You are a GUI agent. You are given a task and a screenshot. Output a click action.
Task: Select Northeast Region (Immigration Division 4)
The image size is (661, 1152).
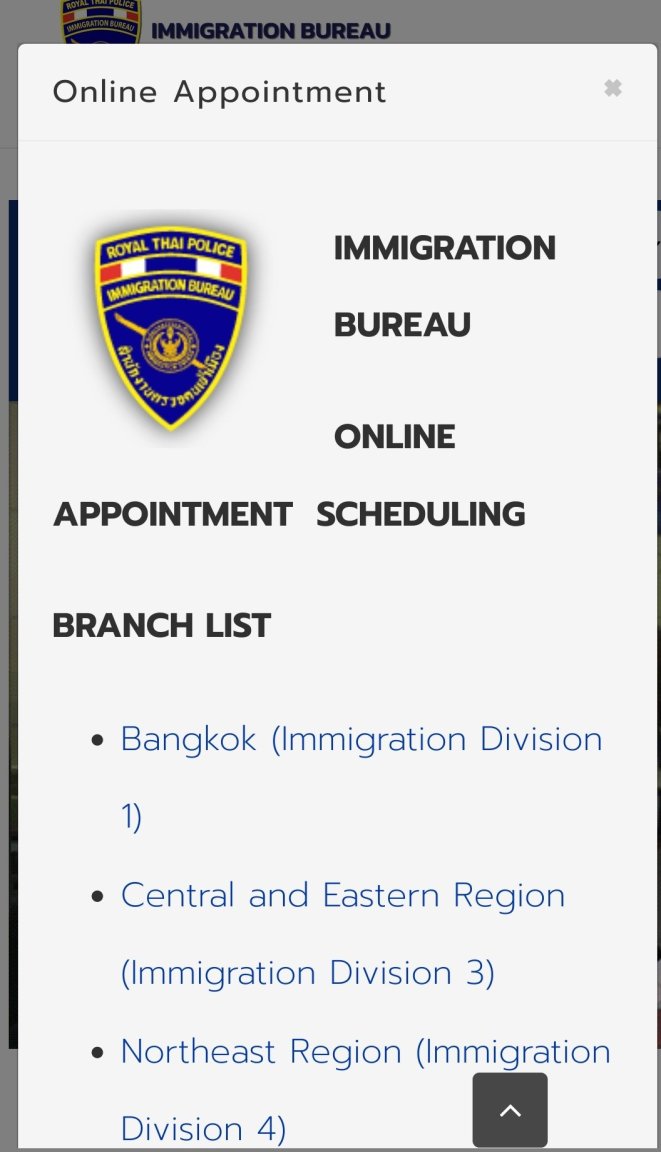click(x=364, y=1052)
